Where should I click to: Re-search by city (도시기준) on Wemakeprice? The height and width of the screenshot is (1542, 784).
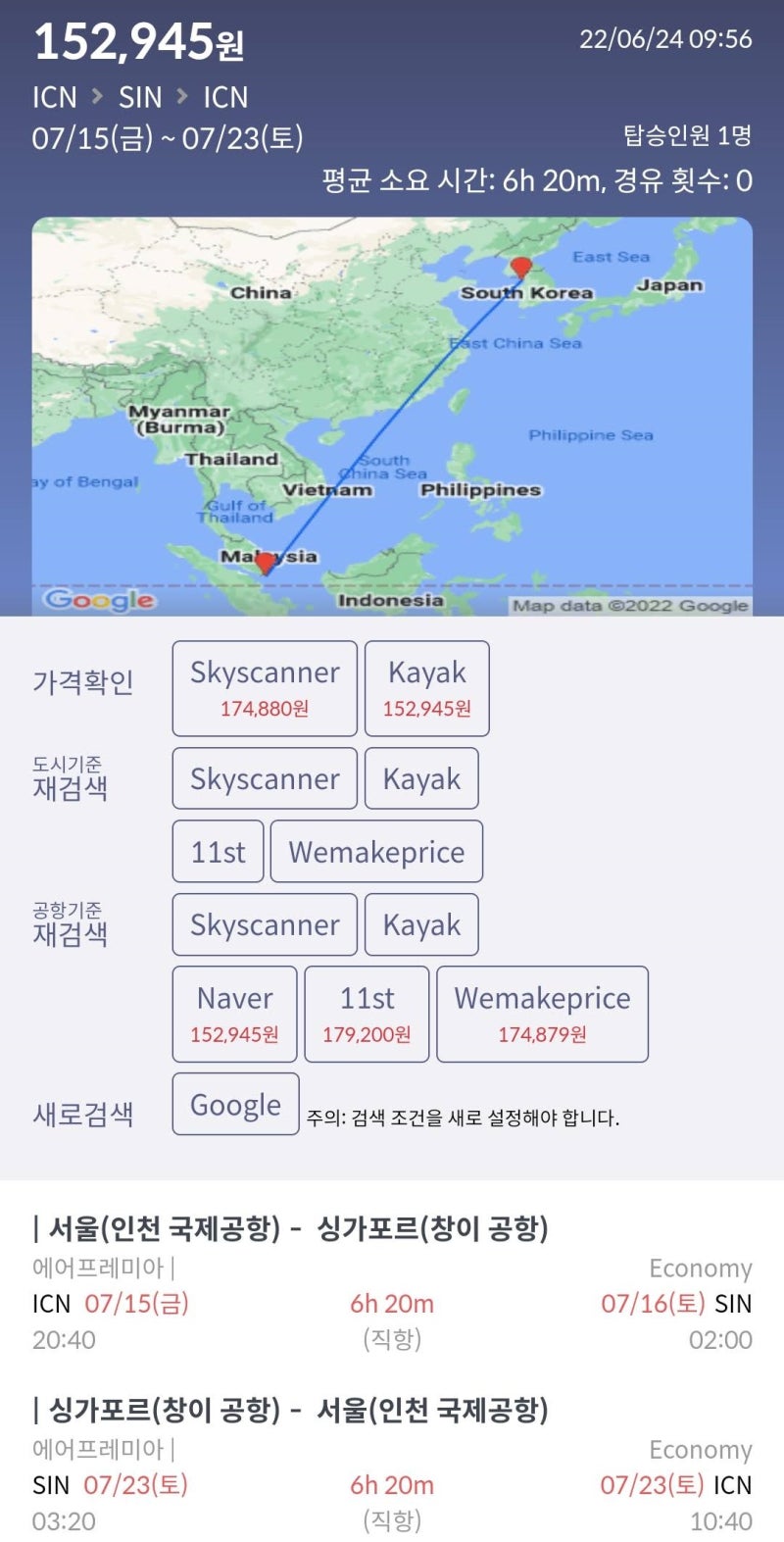pyautogui.click(x=376, y=852)
